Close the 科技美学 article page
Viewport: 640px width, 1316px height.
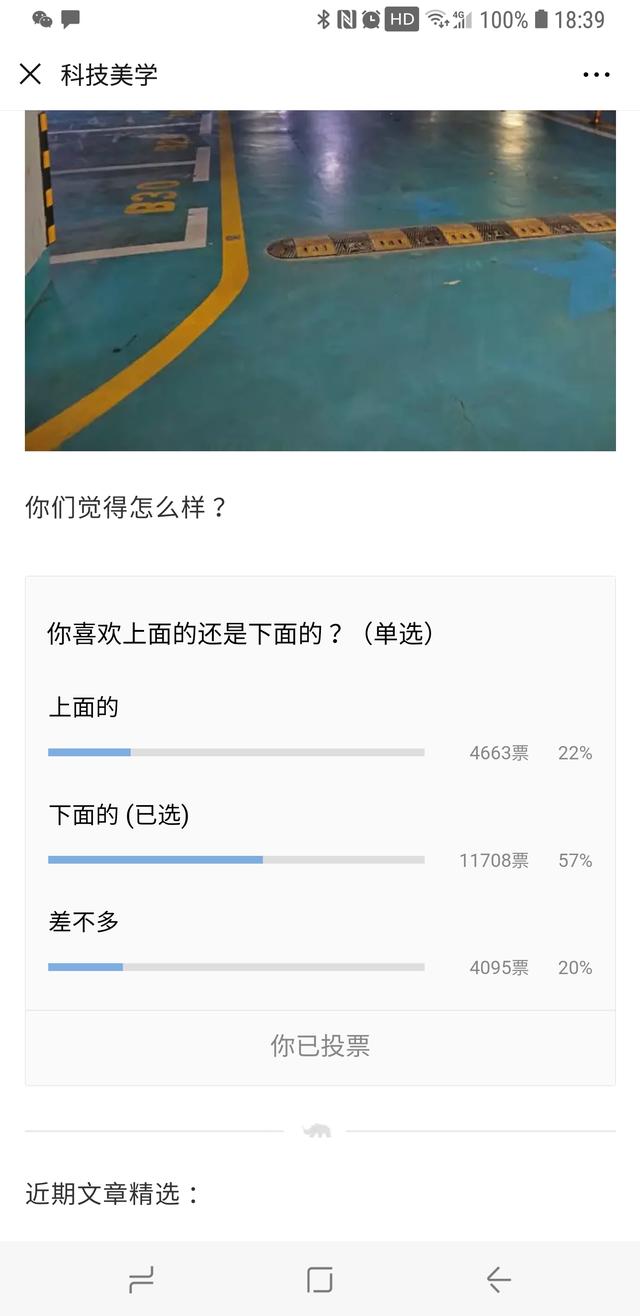31,74
